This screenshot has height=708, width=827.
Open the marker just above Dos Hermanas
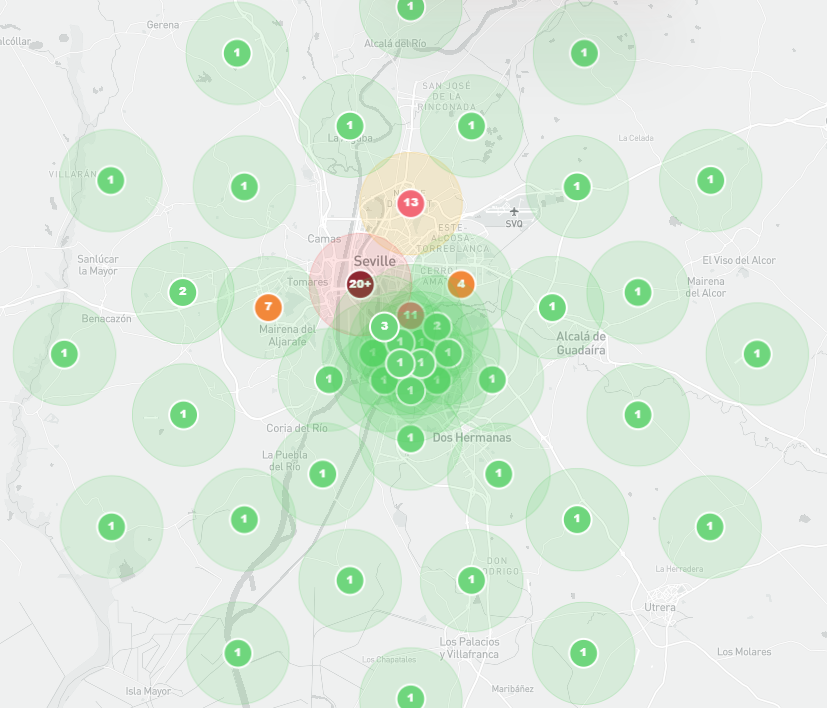pyautogui.click(x=410, y=438)
